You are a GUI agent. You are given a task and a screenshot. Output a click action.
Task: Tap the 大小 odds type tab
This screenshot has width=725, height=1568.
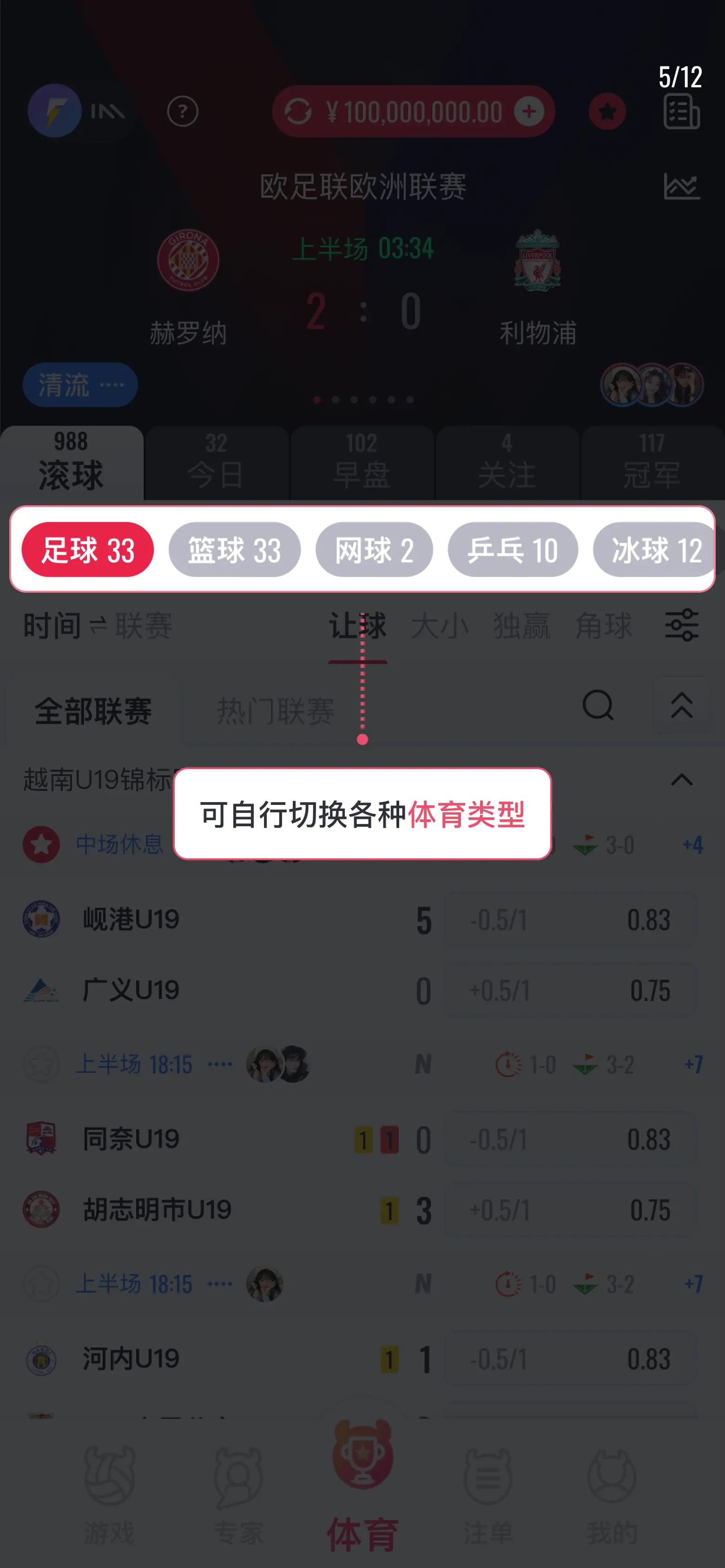pos(439,626)
